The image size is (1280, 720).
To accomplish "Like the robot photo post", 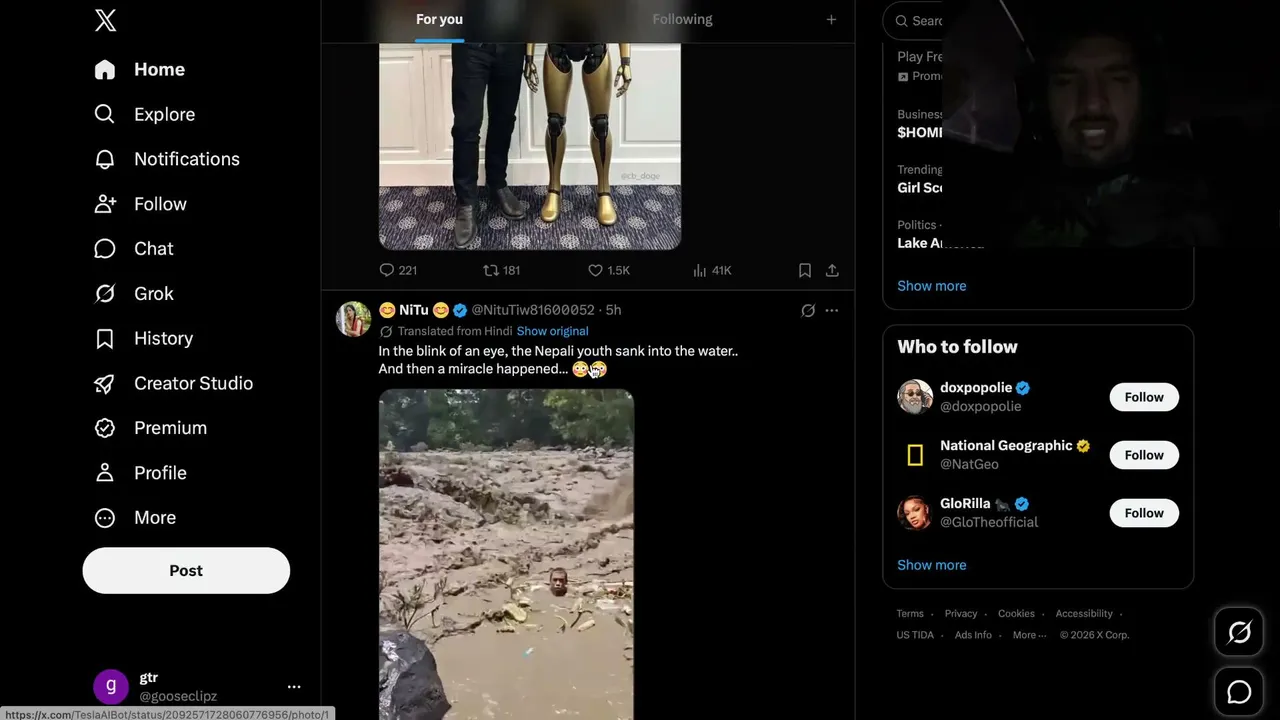I will pyautogui.click(x=608, y=270).
